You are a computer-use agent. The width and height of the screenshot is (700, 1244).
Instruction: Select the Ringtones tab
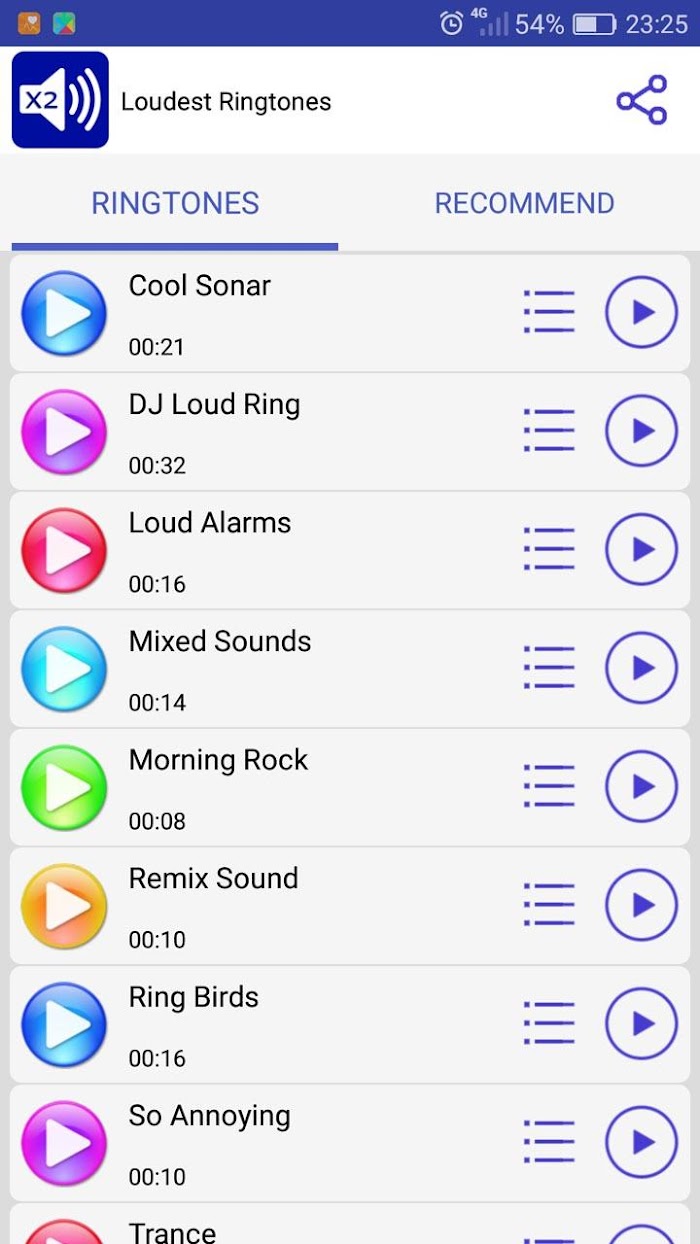coord(175,203)
